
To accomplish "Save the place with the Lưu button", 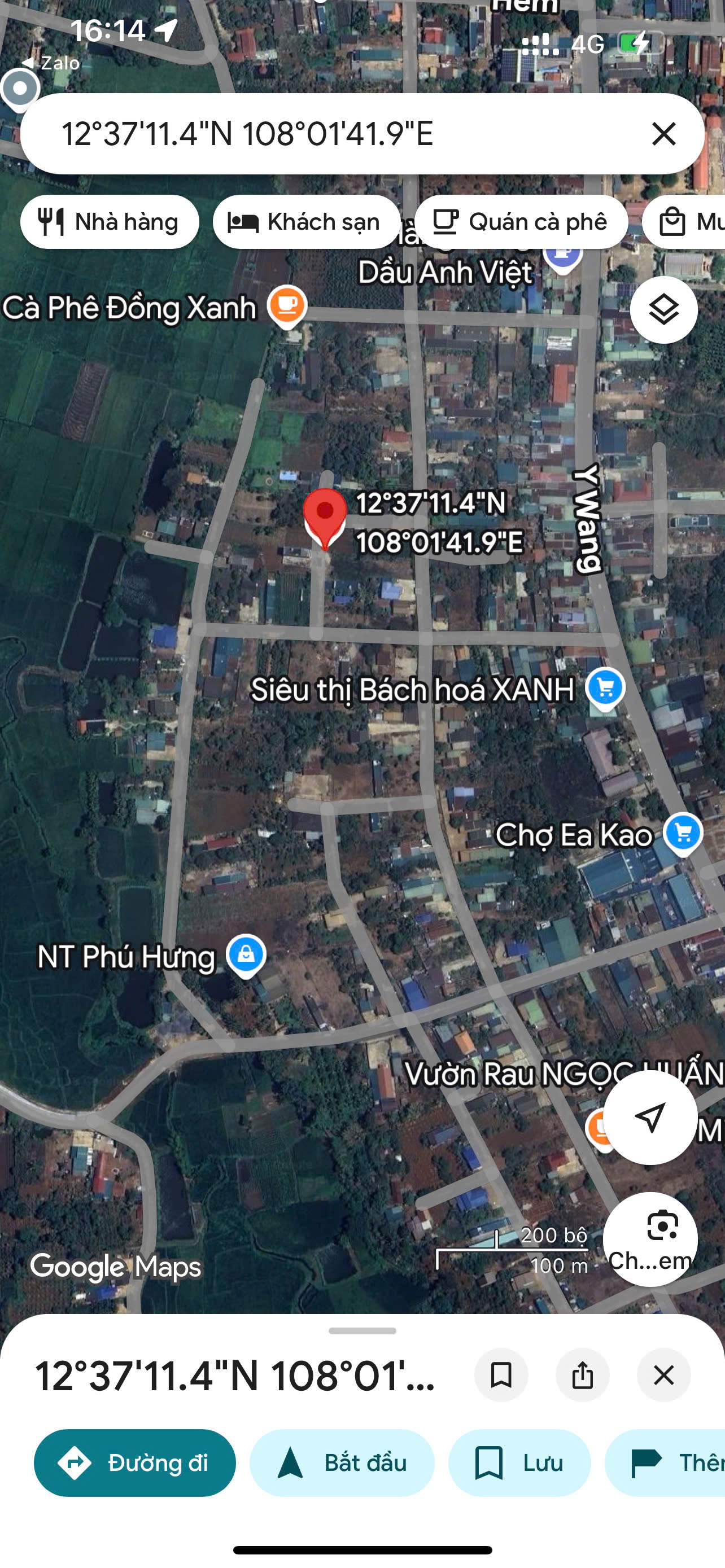I will [x=519, y=1462].
